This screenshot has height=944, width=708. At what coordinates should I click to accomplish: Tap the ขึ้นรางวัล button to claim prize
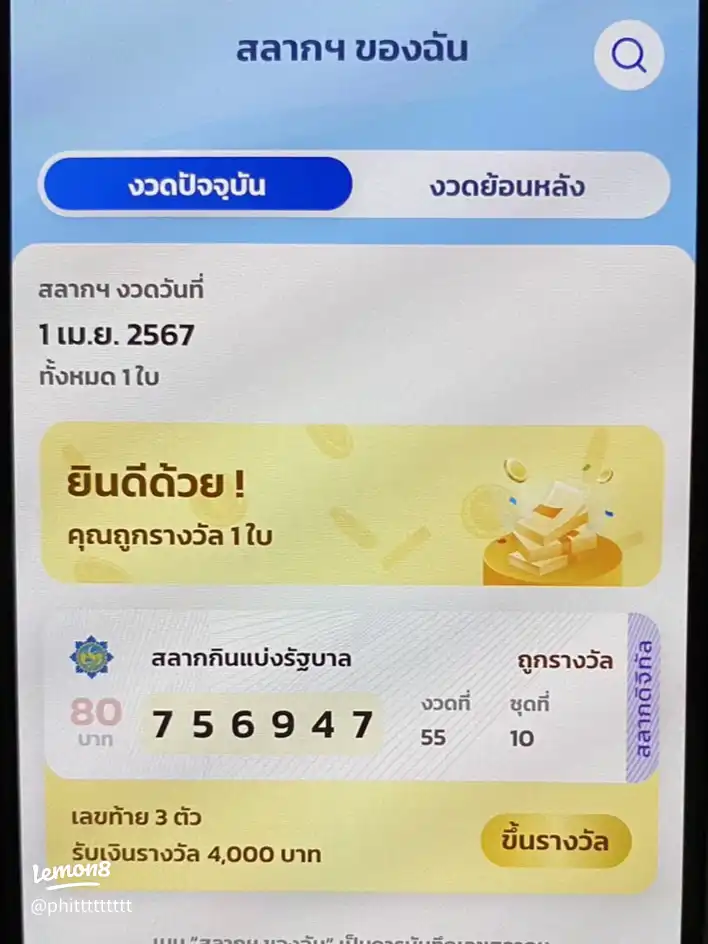coord(556,841)
